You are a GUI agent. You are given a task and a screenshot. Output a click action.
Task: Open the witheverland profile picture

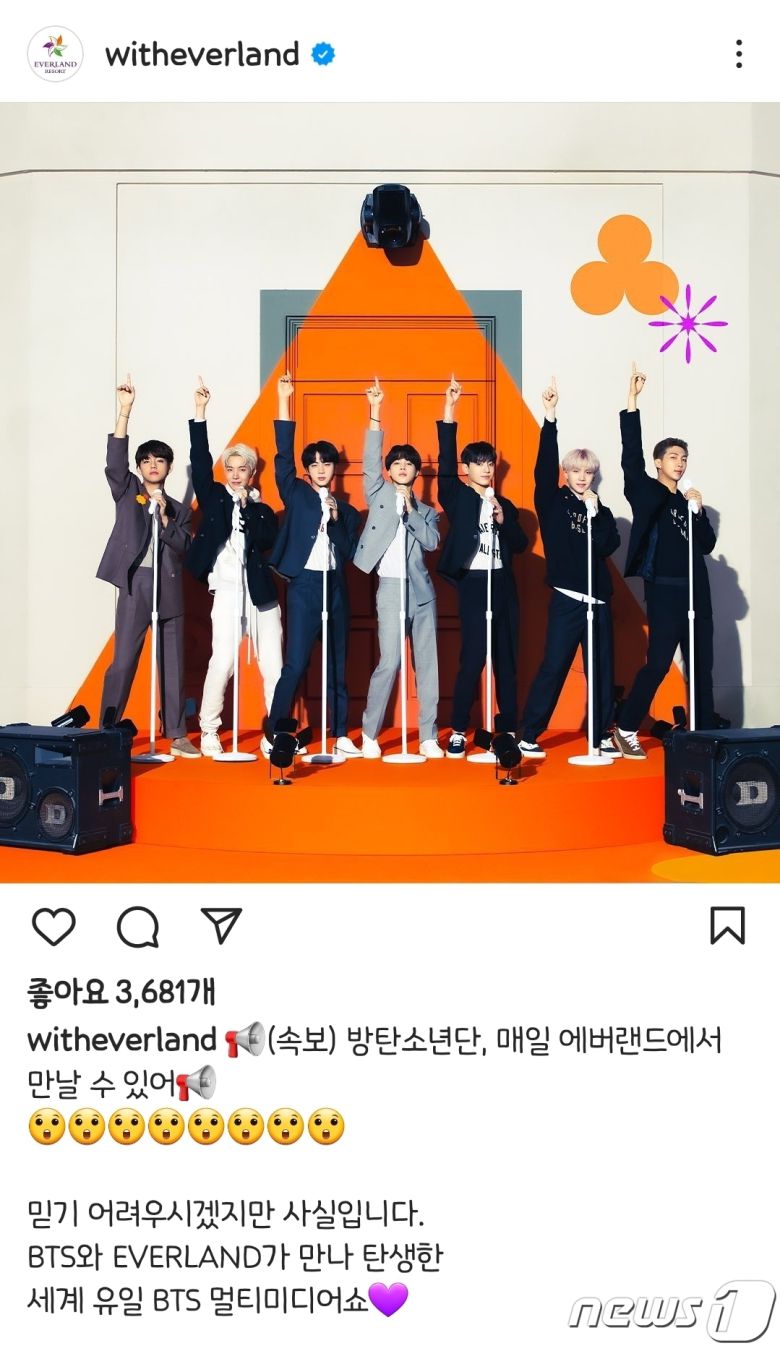coord(54,54)
